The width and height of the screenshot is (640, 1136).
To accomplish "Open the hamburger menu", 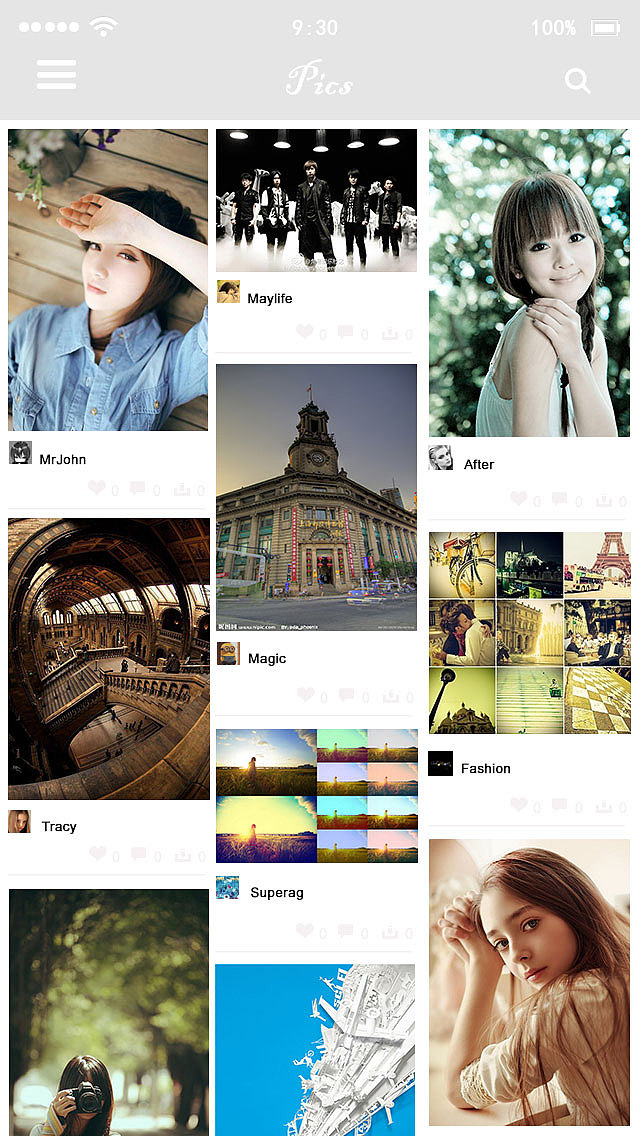I will click(57, 75).
